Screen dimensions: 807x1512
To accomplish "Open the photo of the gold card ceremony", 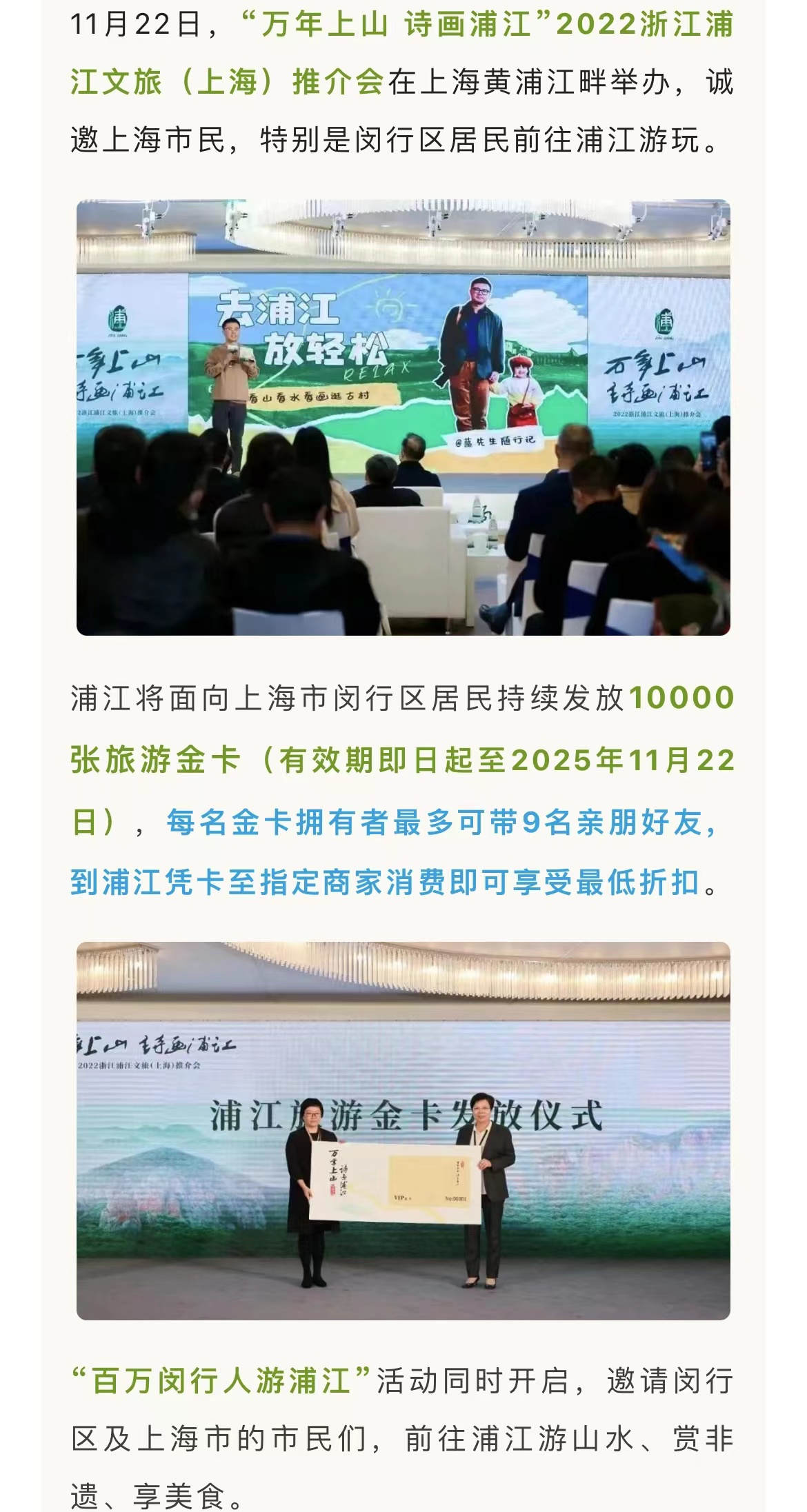I will pos(403,1131).
